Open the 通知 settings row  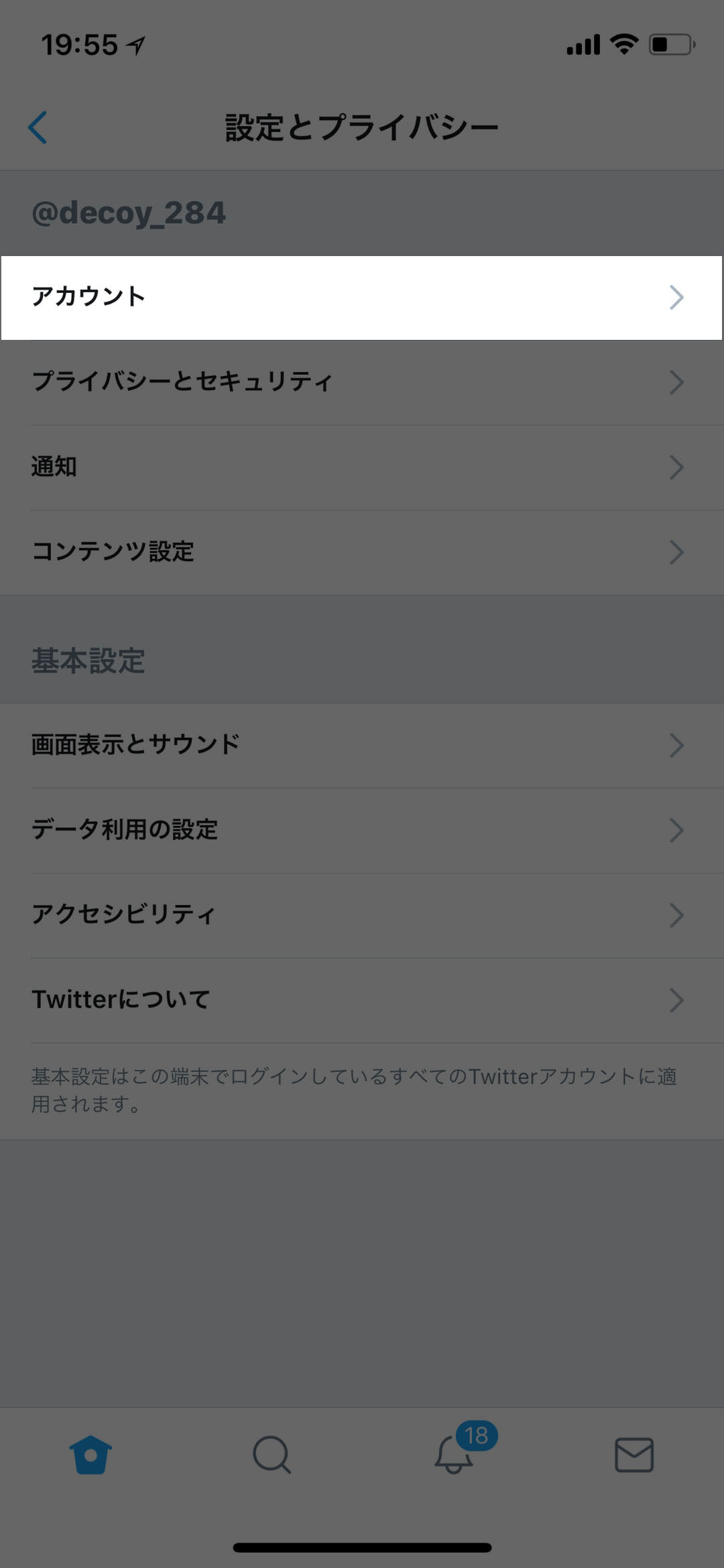click(362, 467)
